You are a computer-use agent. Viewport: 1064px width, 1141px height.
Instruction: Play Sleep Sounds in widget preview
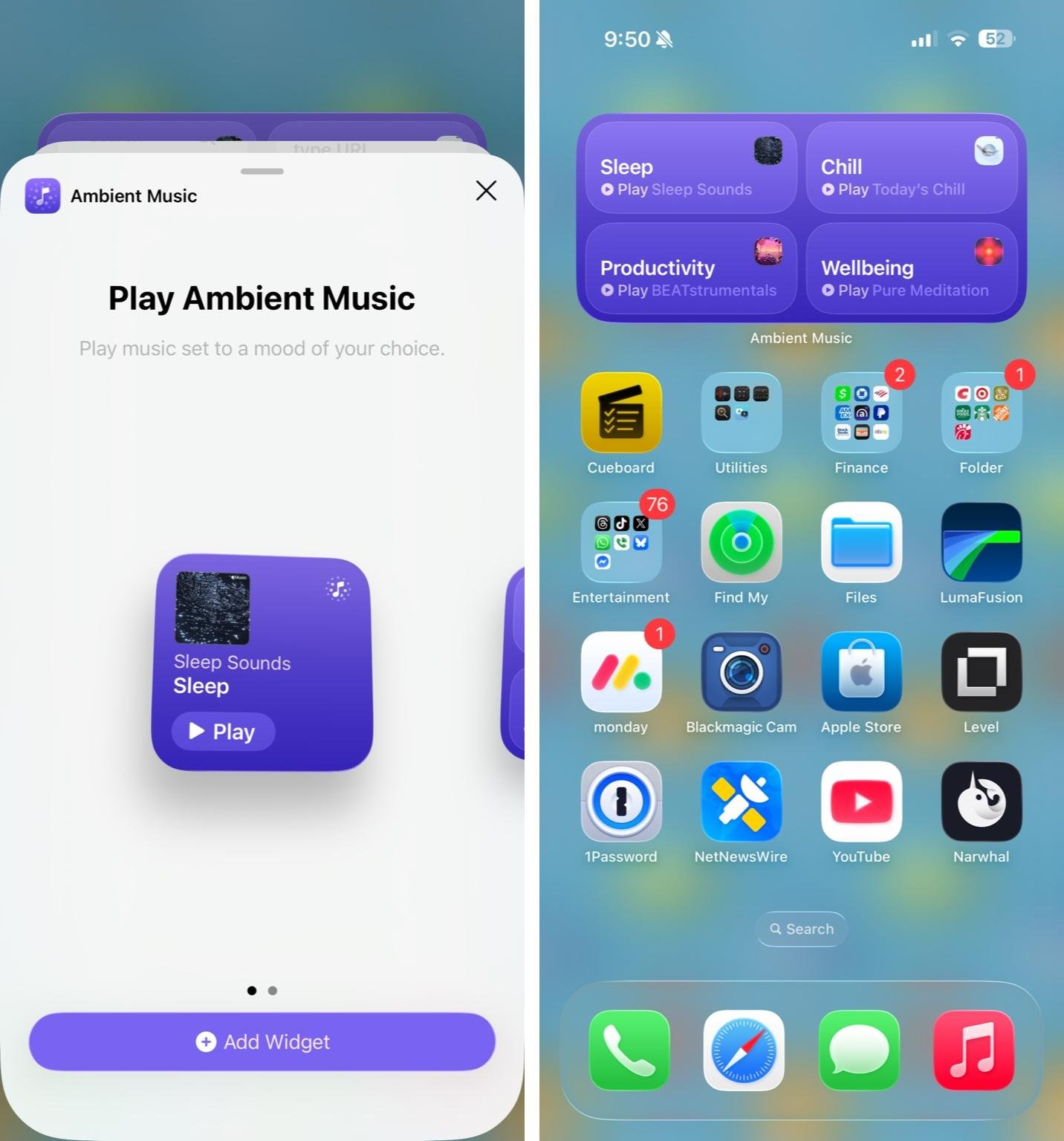pyautogui.click(x=223, y=732)
